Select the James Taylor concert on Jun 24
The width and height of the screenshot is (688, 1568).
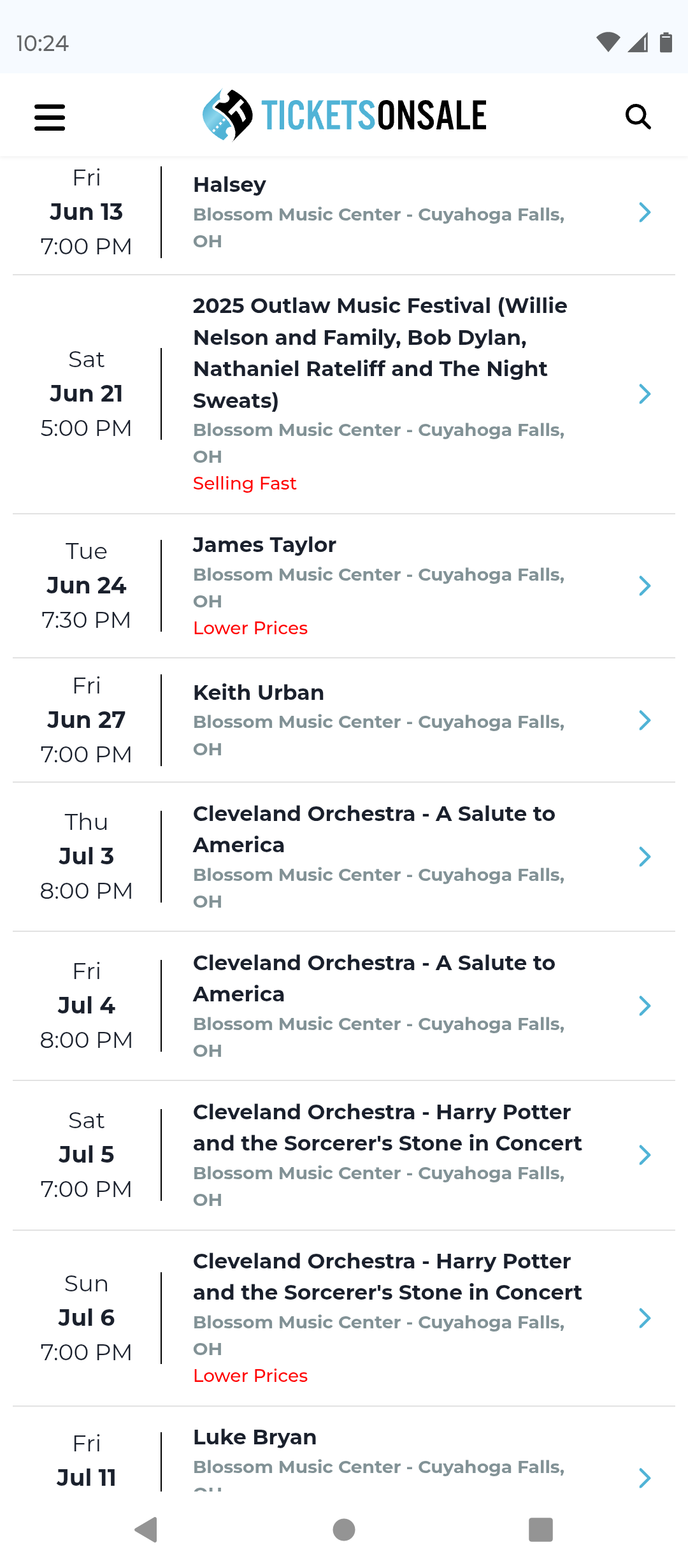coord(344,586)
